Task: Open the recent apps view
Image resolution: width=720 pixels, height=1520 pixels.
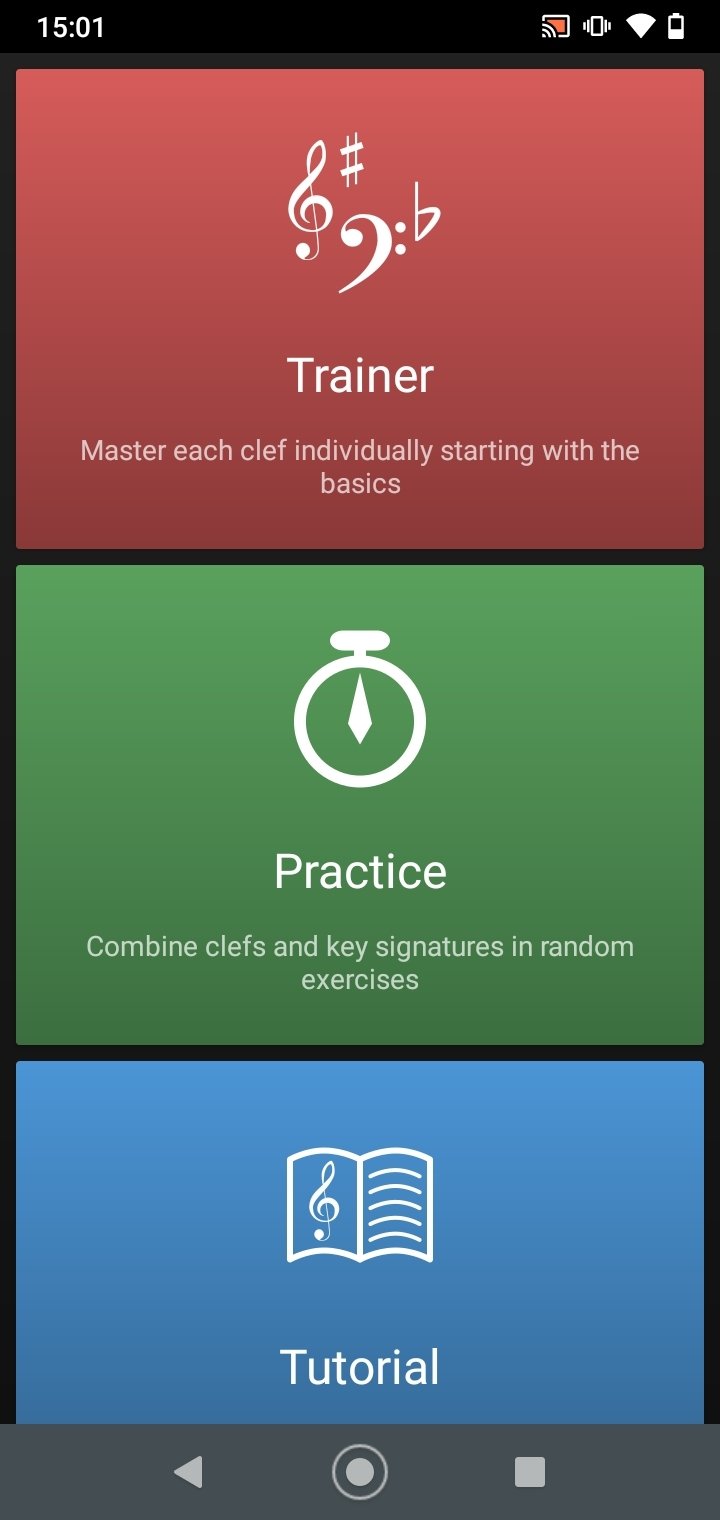Action: (x=530, y=1472)
